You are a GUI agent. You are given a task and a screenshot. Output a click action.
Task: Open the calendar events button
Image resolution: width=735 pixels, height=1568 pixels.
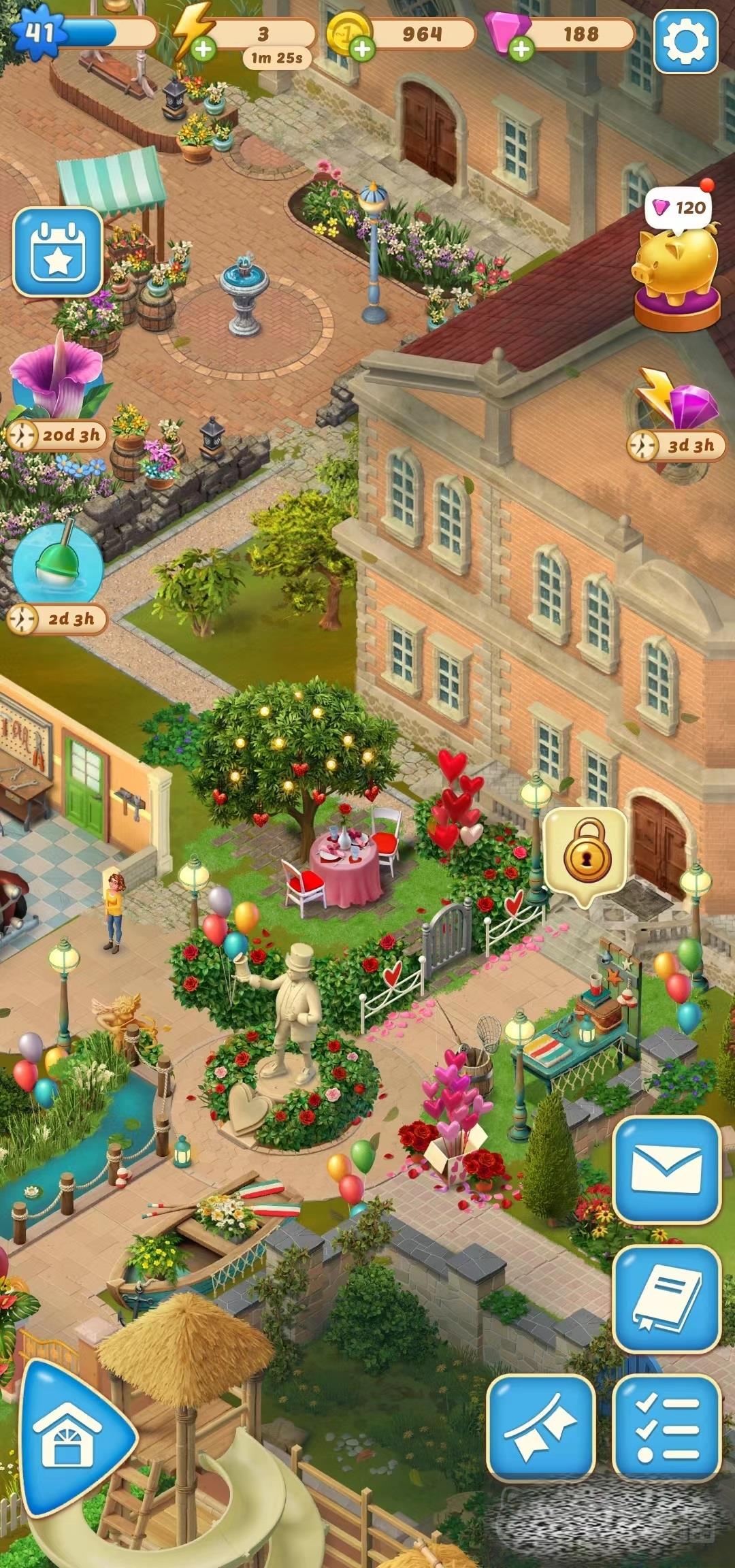coord(58,252)
